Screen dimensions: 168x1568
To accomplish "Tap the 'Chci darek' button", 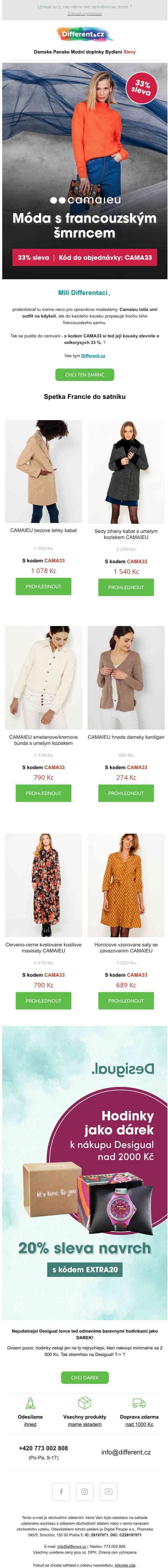I will (85, 1377).
